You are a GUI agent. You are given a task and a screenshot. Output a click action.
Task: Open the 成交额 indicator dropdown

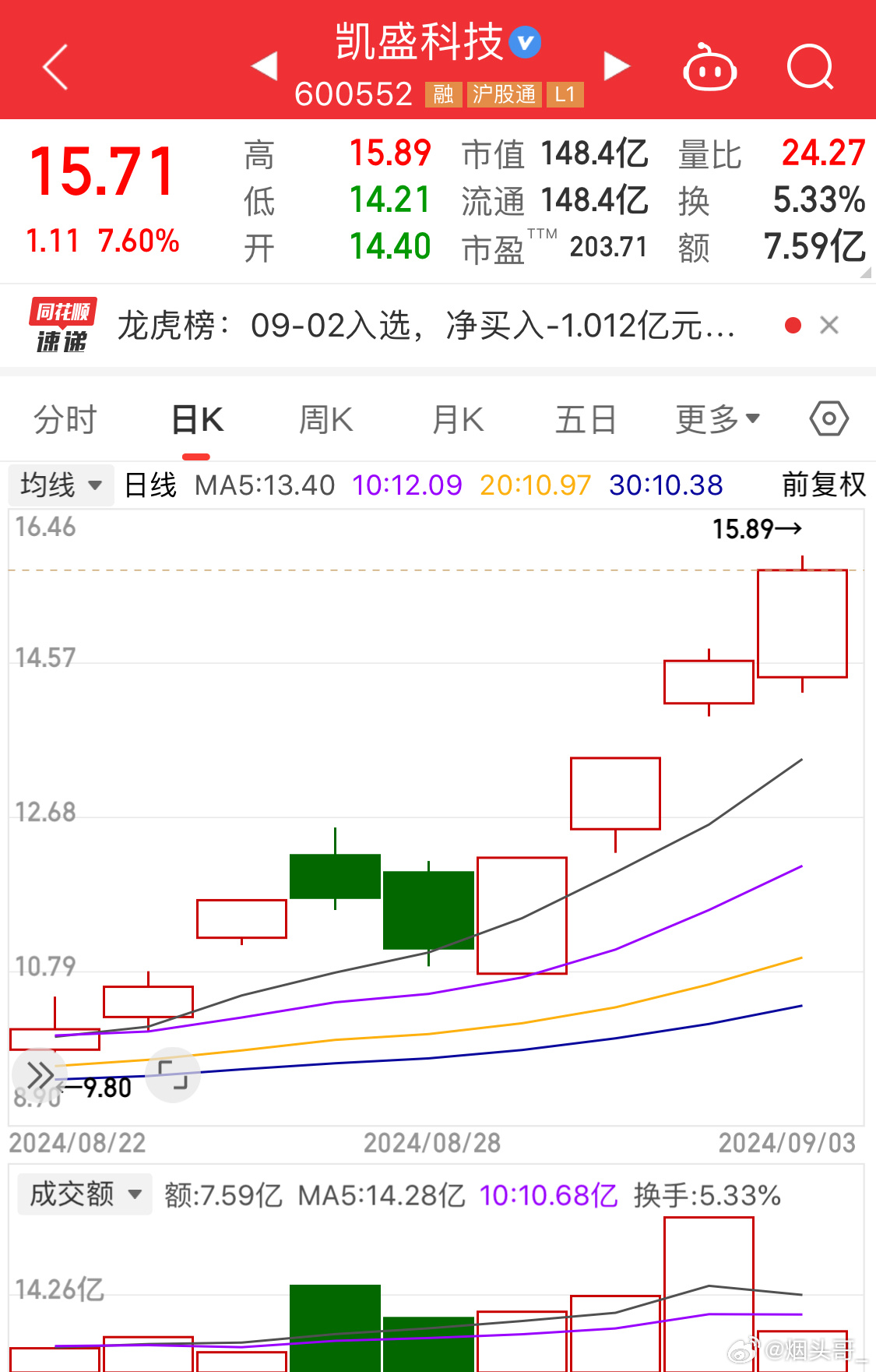click(x=84, y=1194)
